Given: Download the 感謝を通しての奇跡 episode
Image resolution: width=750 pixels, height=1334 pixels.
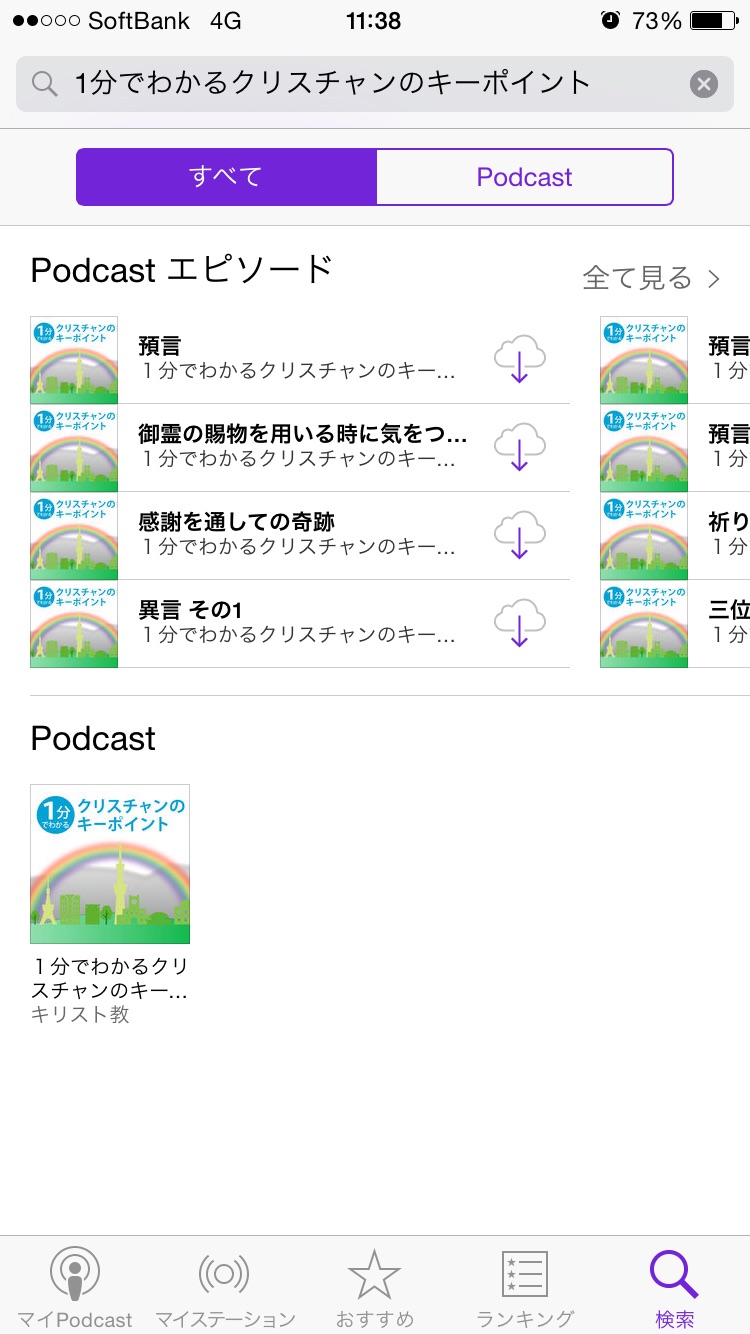Looking at the screenshot, I should click(x=520, y=535).
